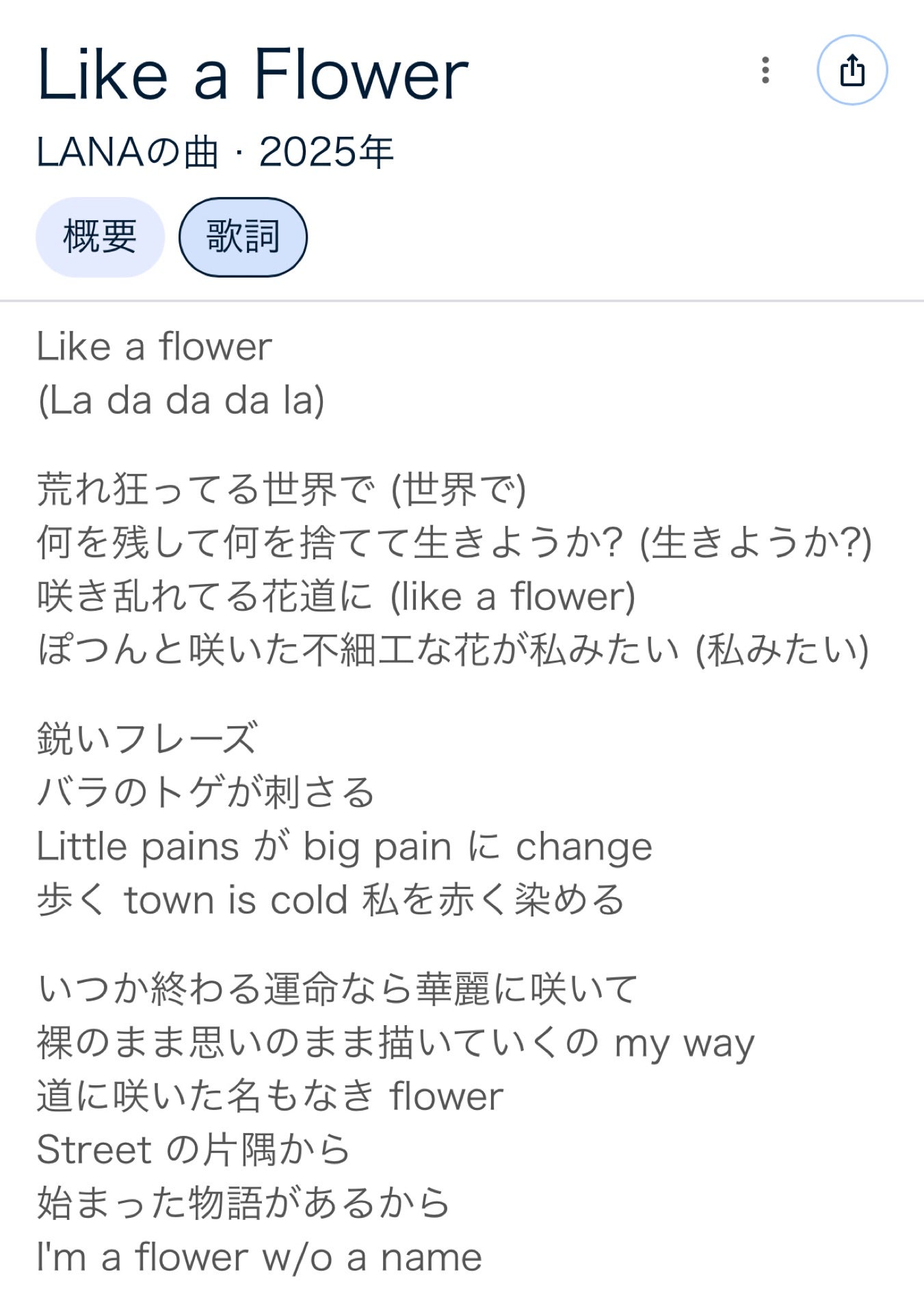This screenshot has height=1313, width=924.
Task: Open the three-dot overflow menu
Action: click(765, 70)
